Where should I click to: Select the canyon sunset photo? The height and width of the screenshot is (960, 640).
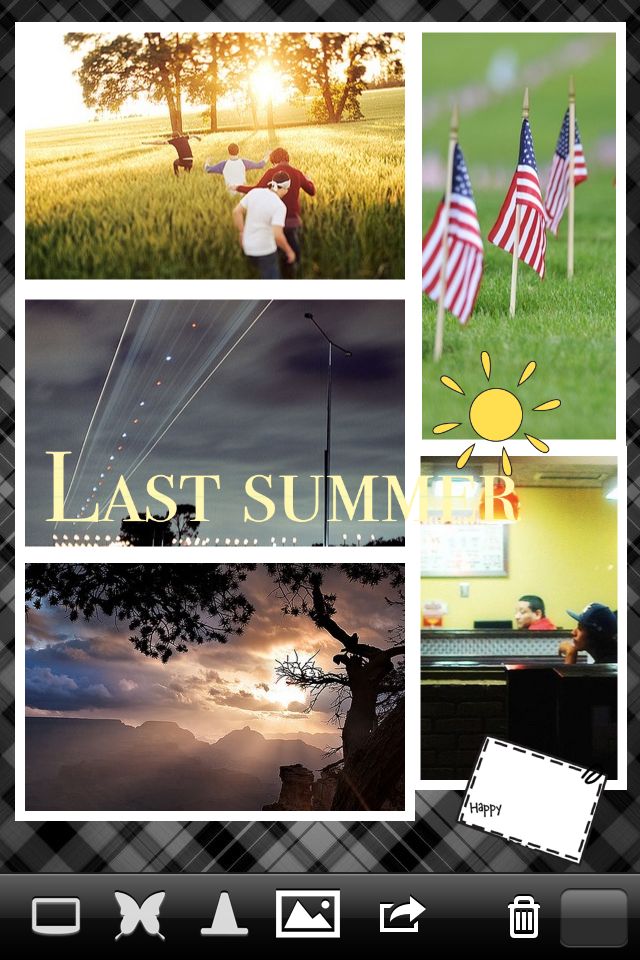pos(214,686)
